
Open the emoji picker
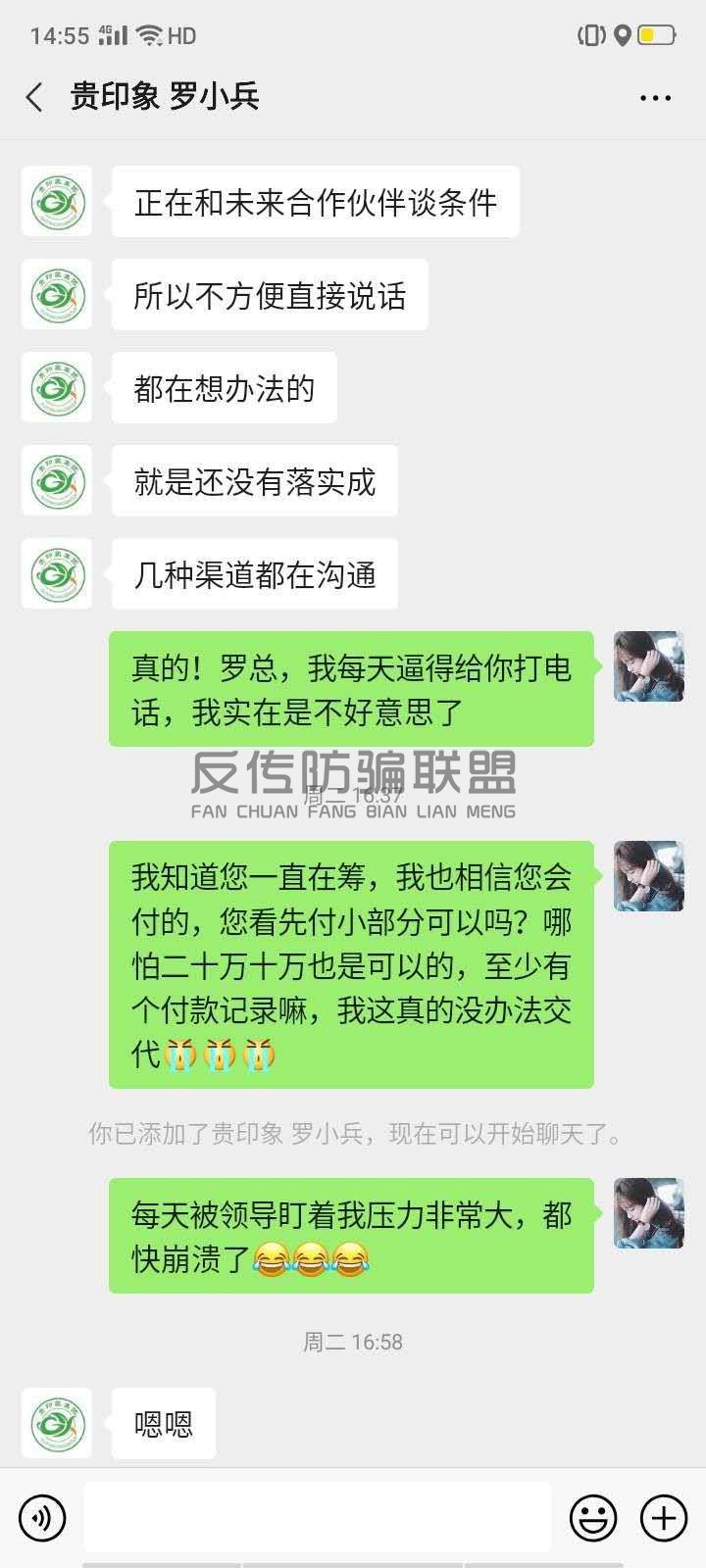[x=594, y=1518]
